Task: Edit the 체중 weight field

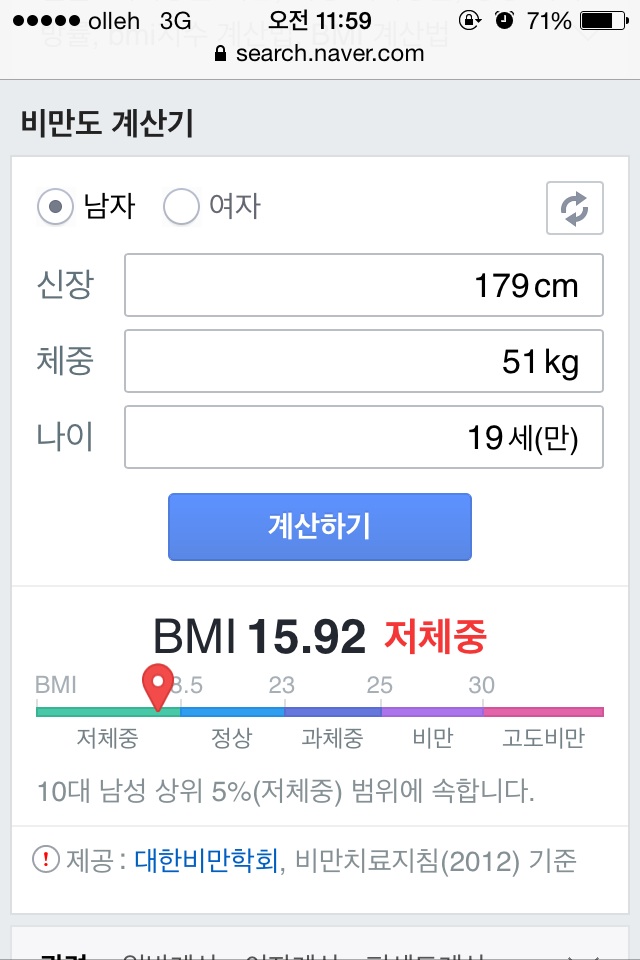Action: click(x=364, y=361)
